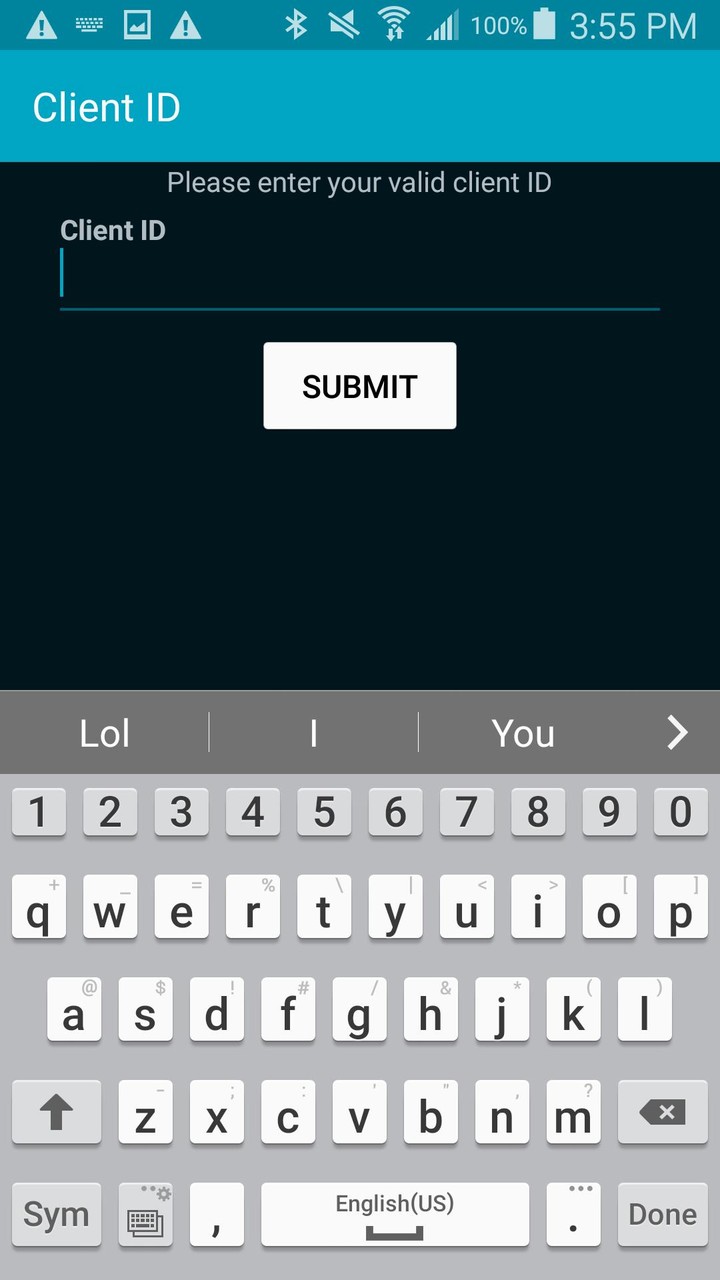Open keyboard settings key
The image size is (720, 1280).
[145, 1214]
